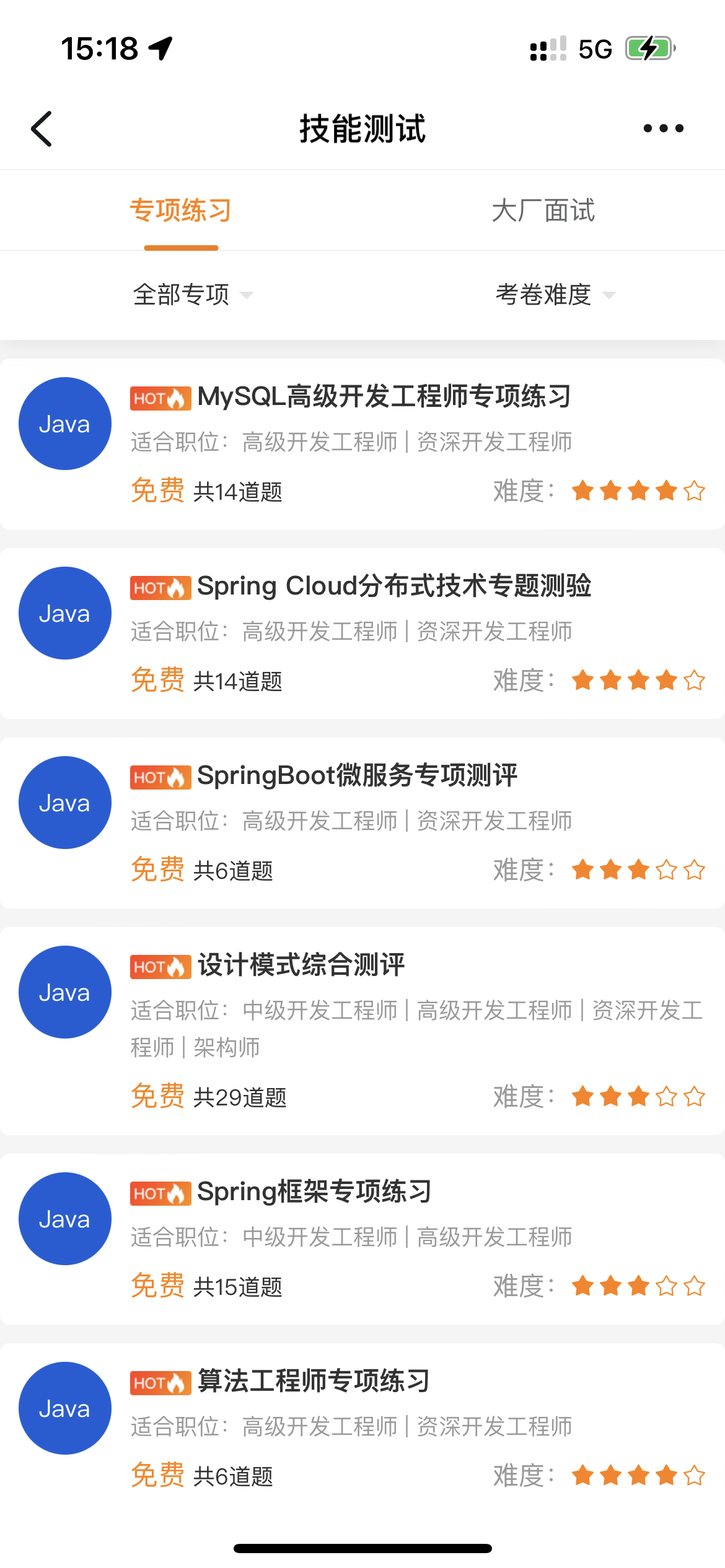Open Spring框架专项练习 card
Viewport: 725px width, 1568px height.
click(x=362, y=1239)
